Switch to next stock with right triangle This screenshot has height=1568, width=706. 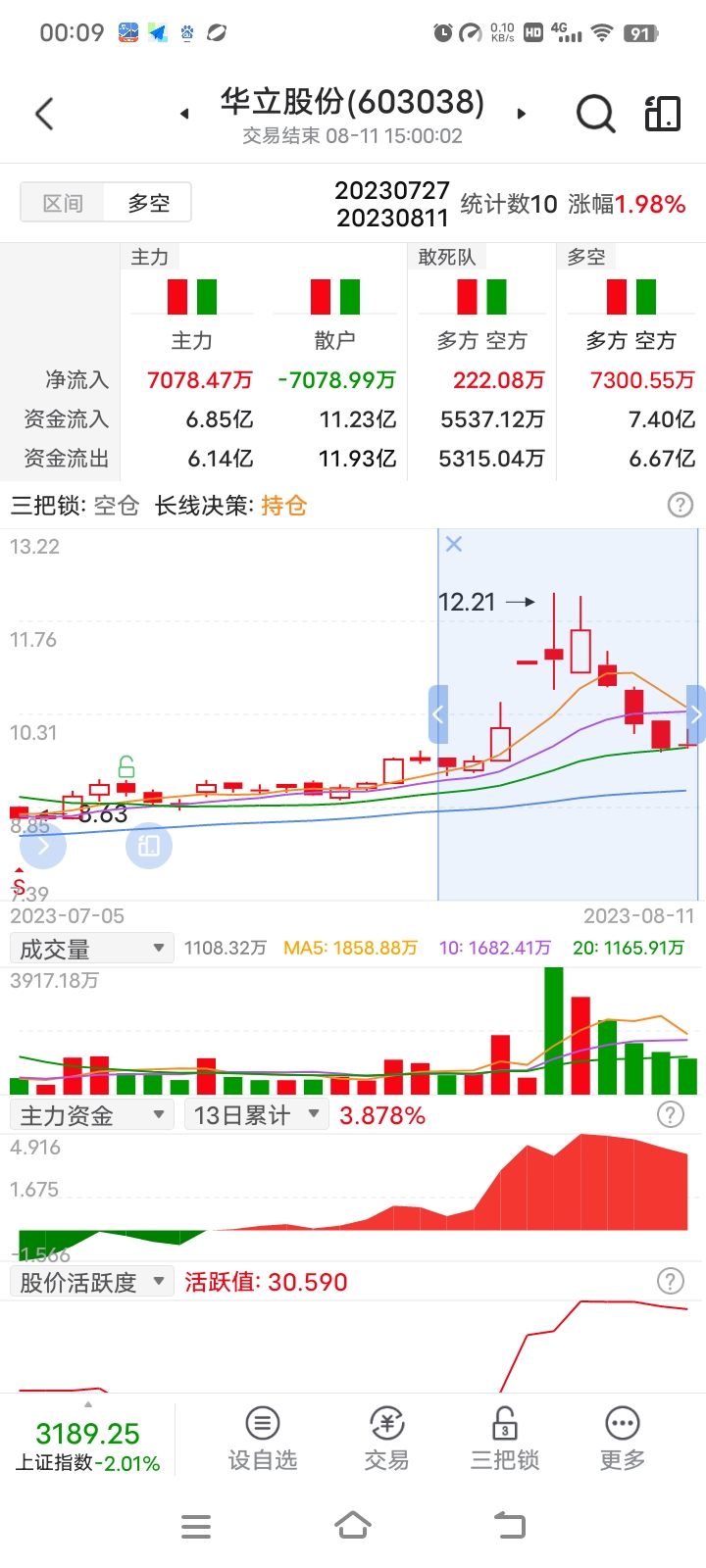pyautogui.click(x=522, y=114)
